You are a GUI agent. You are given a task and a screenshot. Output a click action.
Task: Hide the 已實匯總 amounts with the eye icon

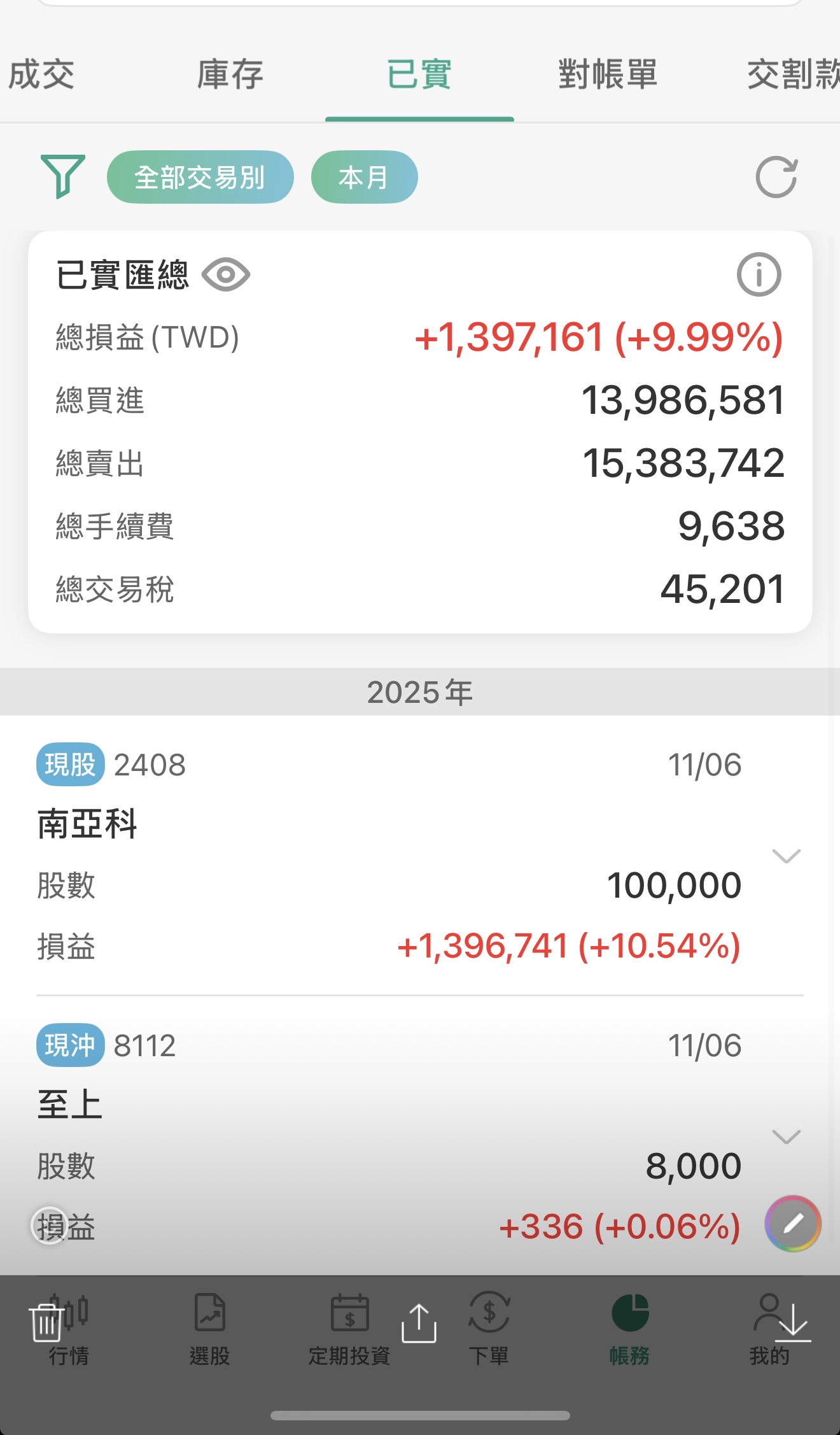226,275
